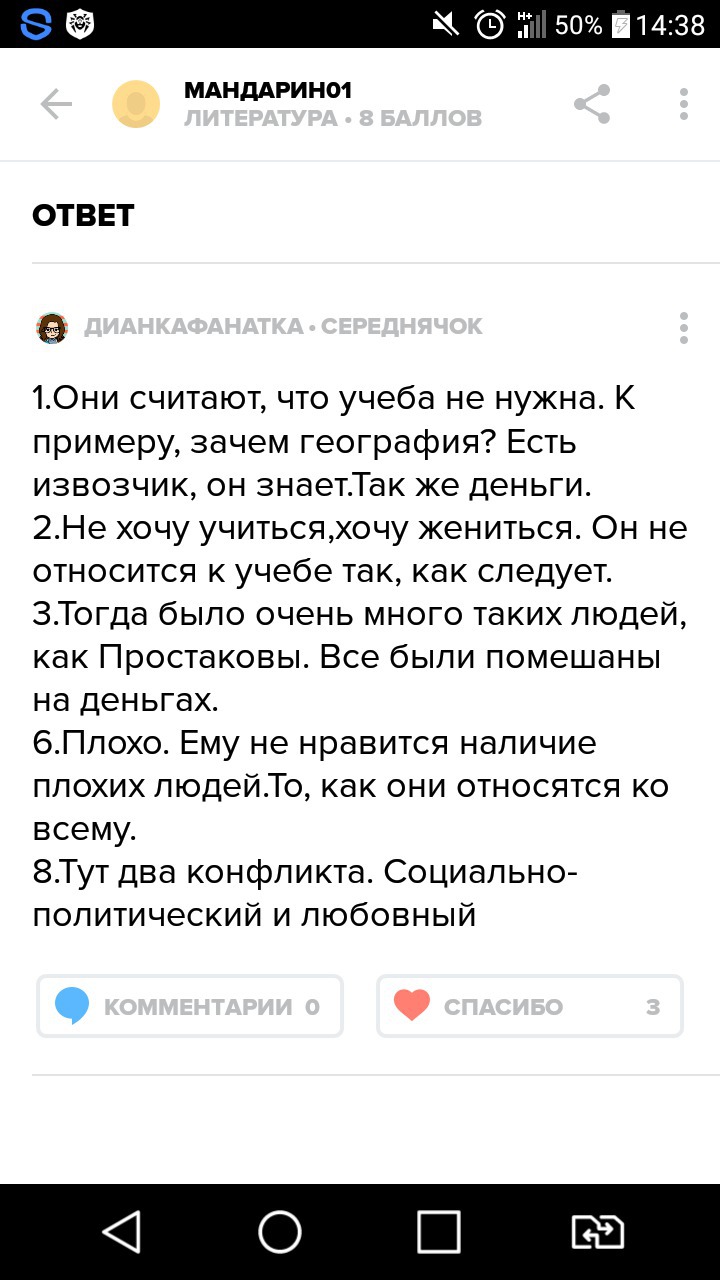Share this question

pos(592,104)
